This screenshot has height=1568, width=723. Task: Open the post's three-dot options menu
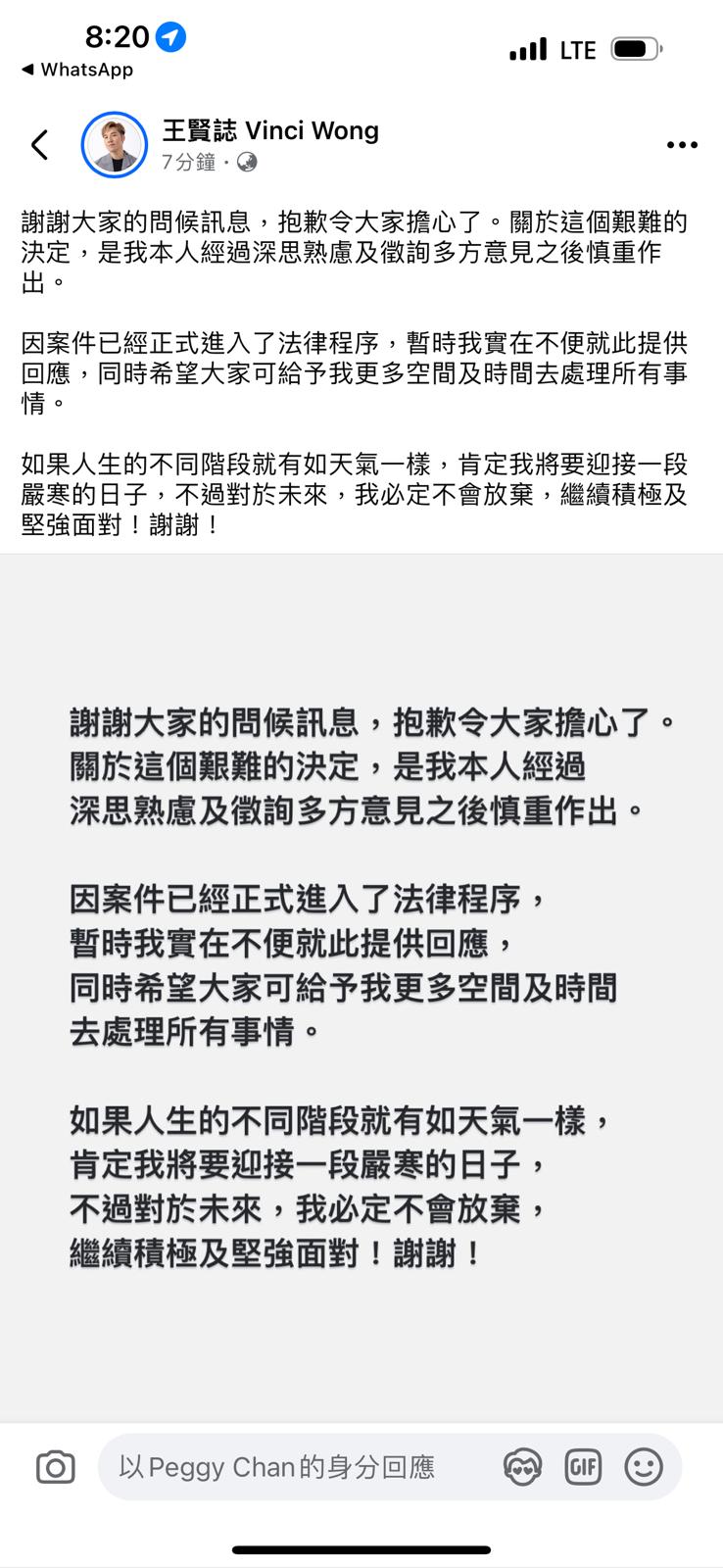(682, 145)
